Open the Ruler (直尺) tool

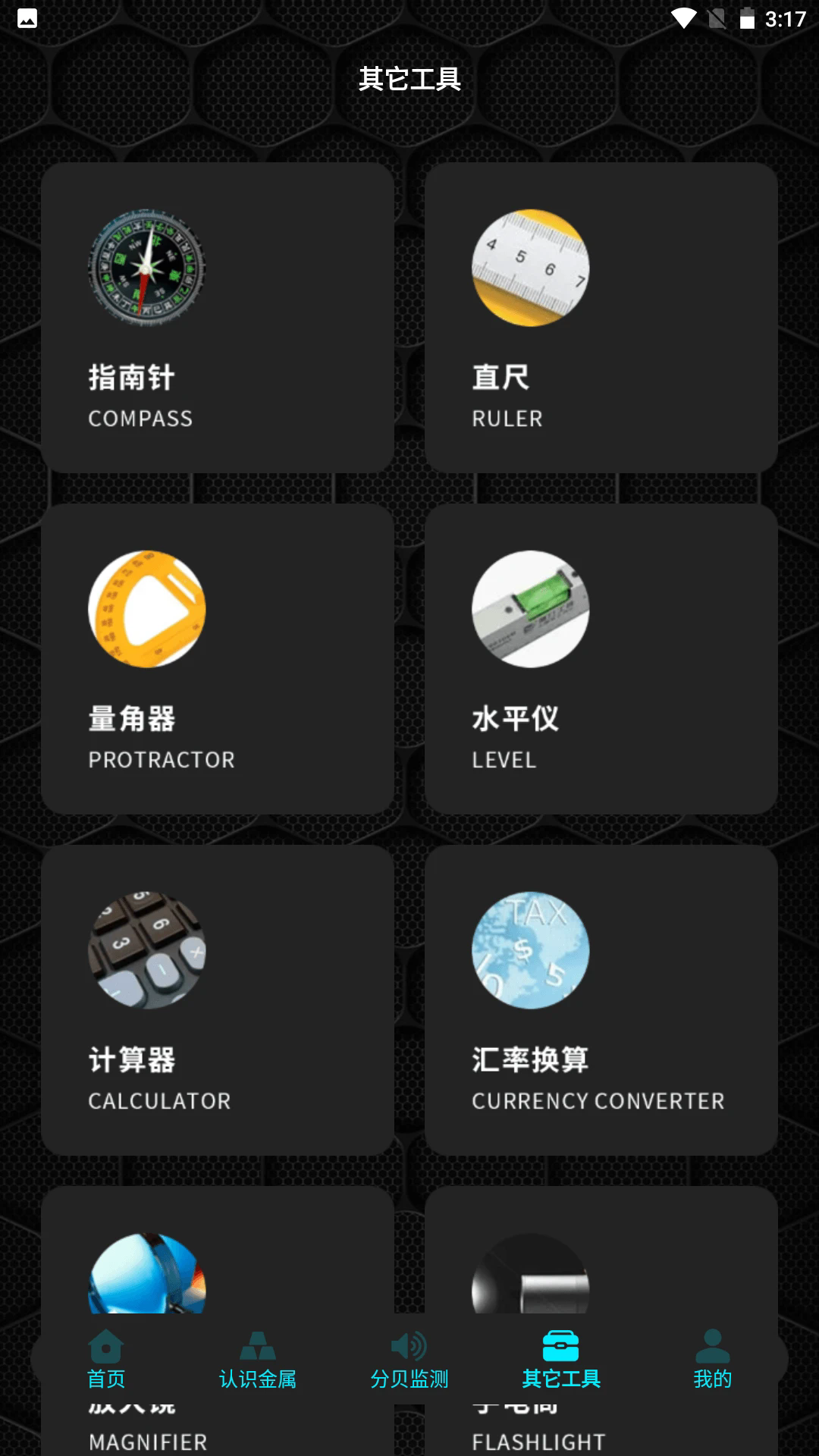point(601,316)
